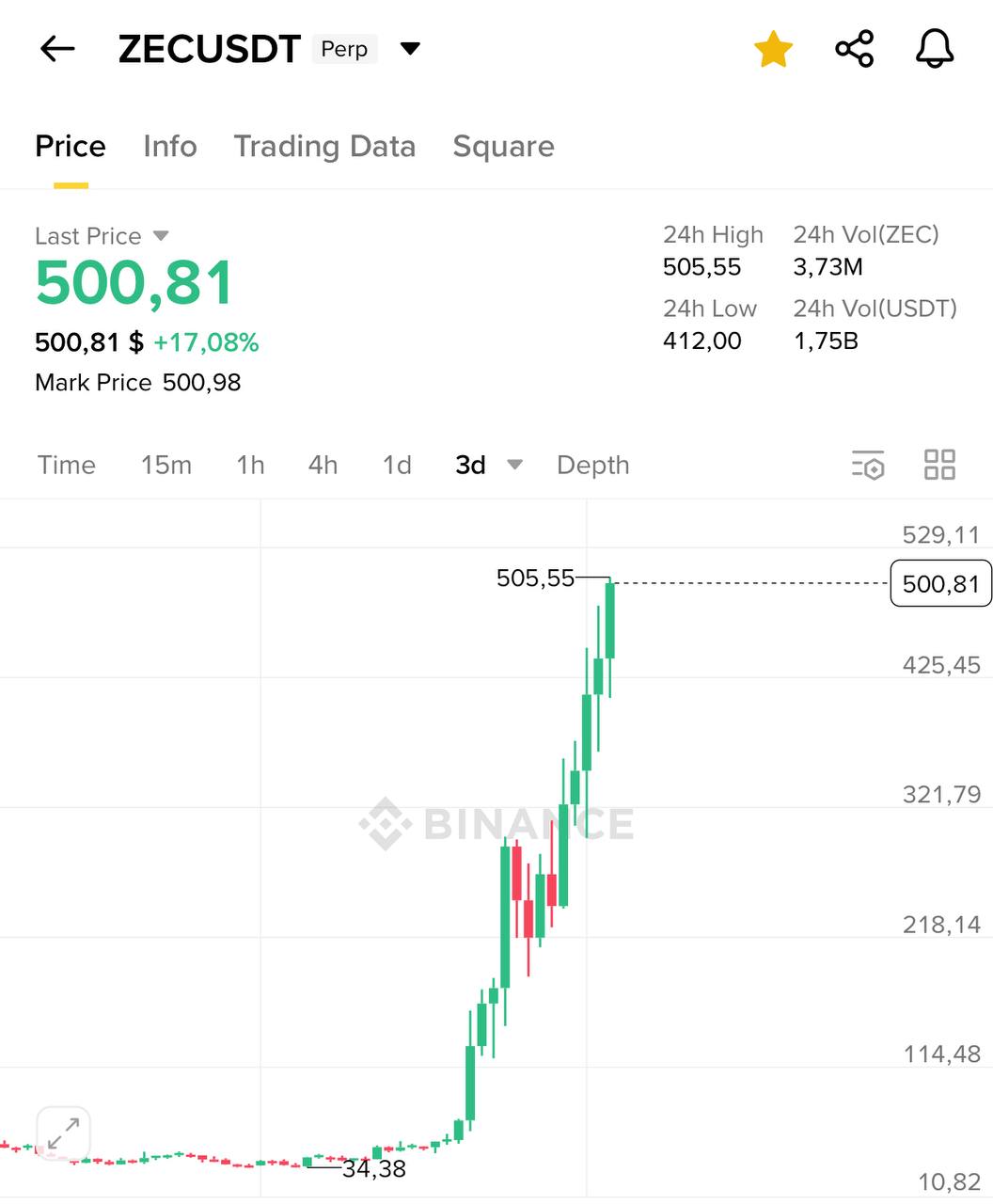
Task: Share this ZECUSDT chart
Action: tap(854, 49)
